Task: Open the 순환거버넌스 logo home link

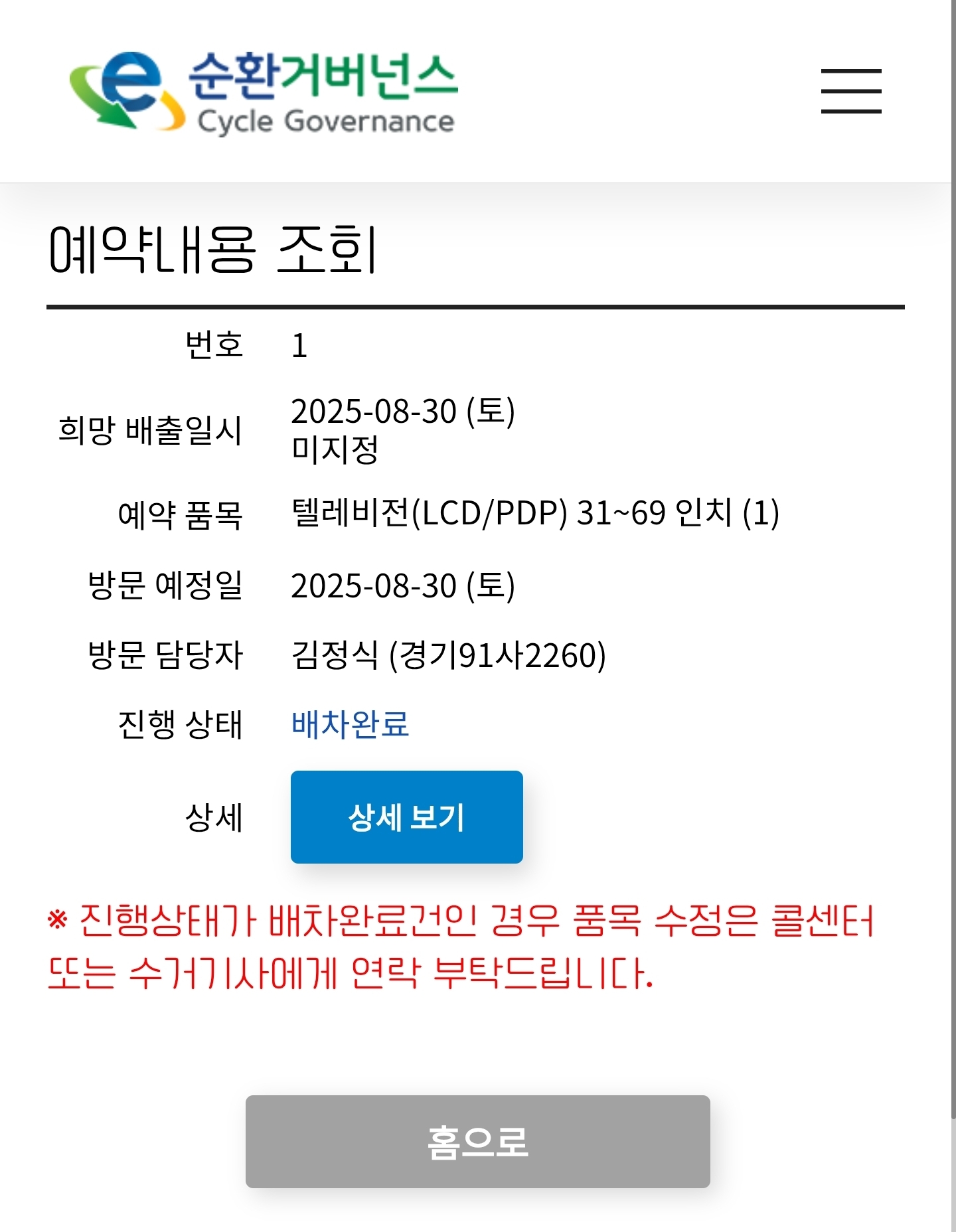Action: click(x=264, y=92)
